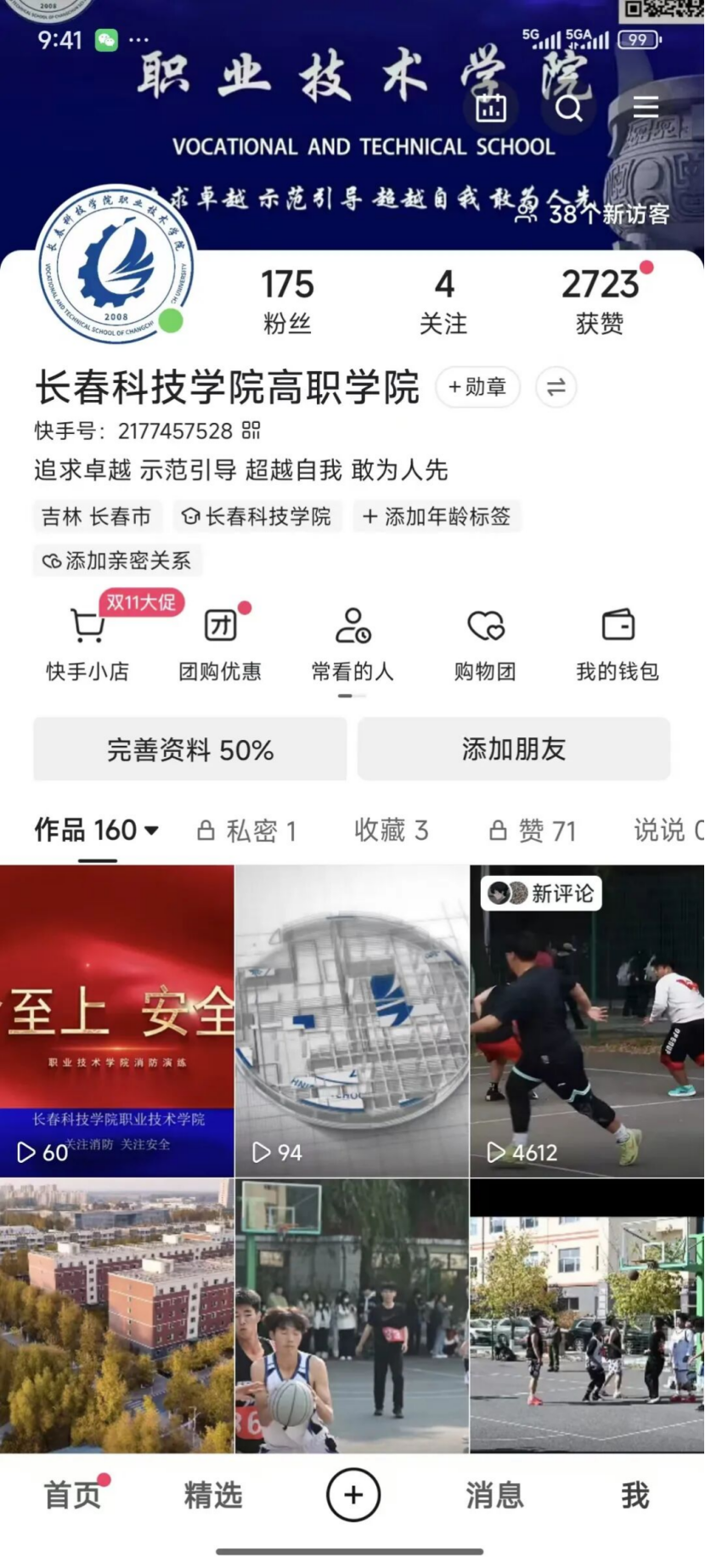This screenshot has height=1568, width=705.
Task: Open 快手小店 shop shortcut
Action: point(87,642)
